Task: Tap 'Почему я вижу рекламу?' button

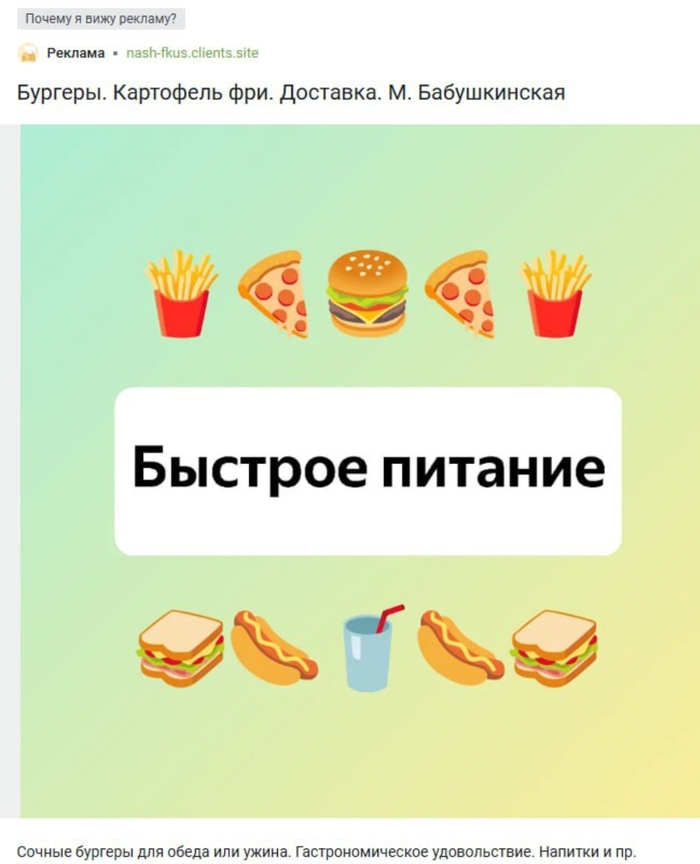Action: 101,19
